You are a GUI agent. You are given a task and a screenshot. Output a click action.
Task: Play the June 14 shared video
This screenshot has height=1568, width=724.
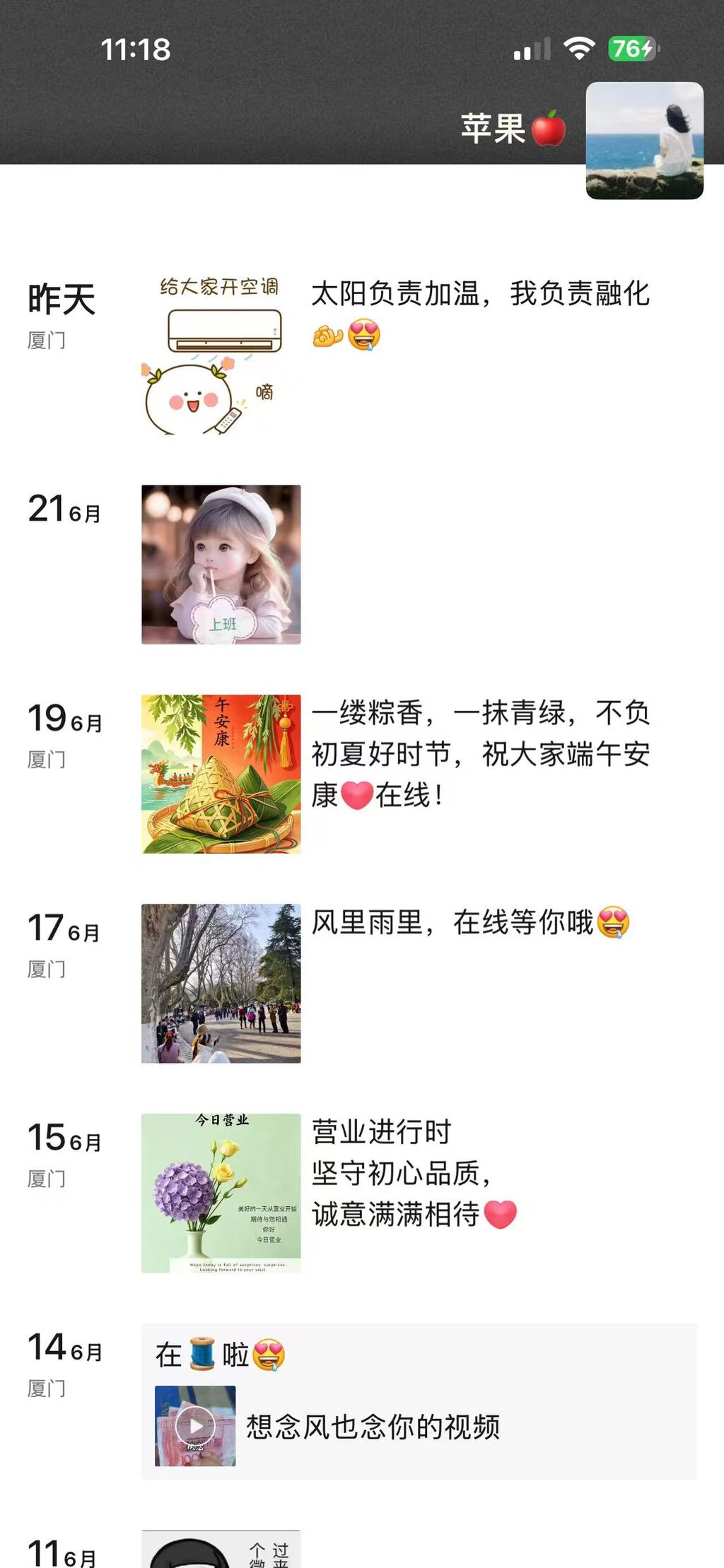[195, 1426]
